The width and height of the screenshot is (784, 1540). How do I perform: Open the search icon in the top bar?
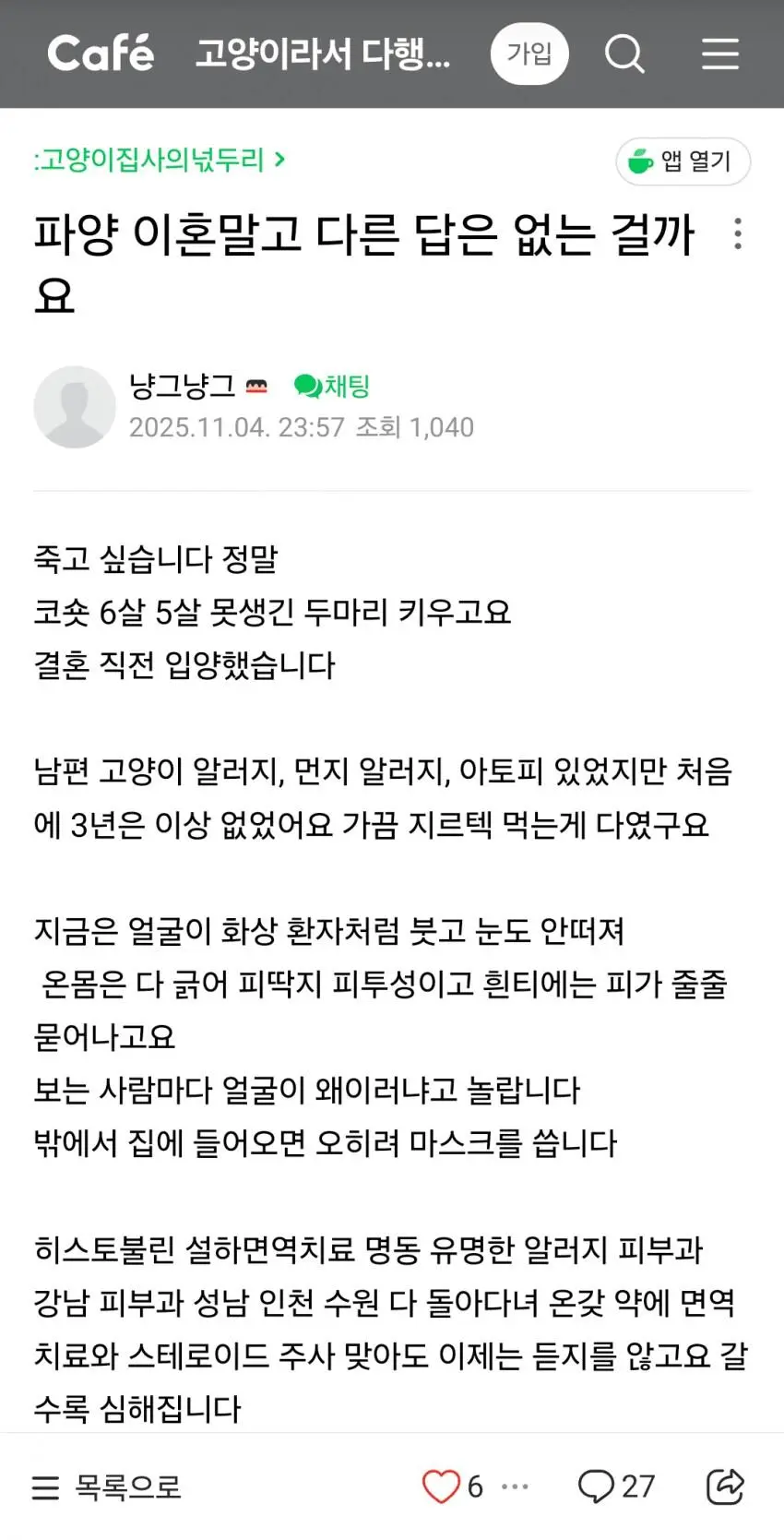(x=625, y=54)
